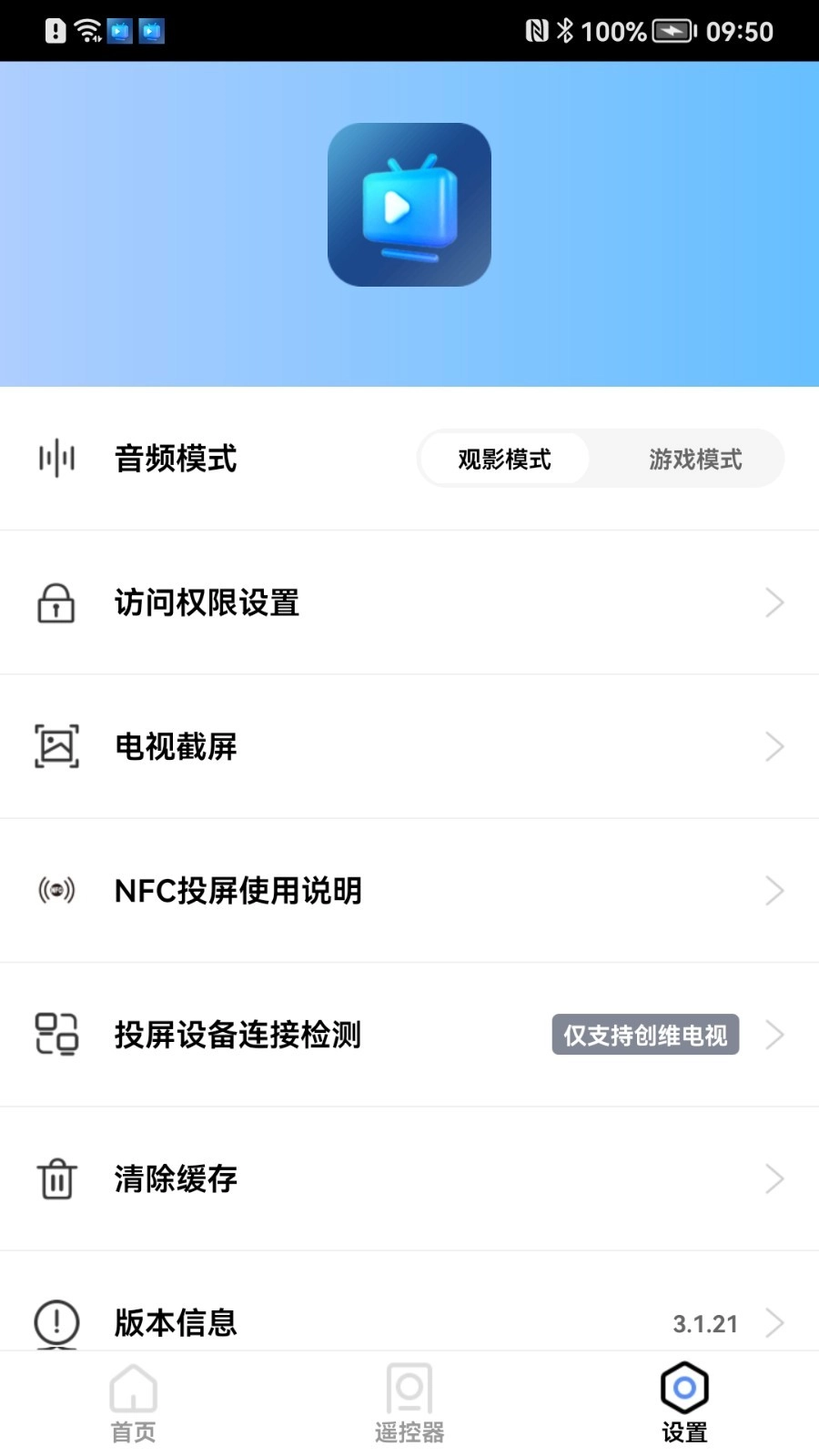
Task: Click the trash icon next to 清除缓存
Action: [x=56, y=1178]
